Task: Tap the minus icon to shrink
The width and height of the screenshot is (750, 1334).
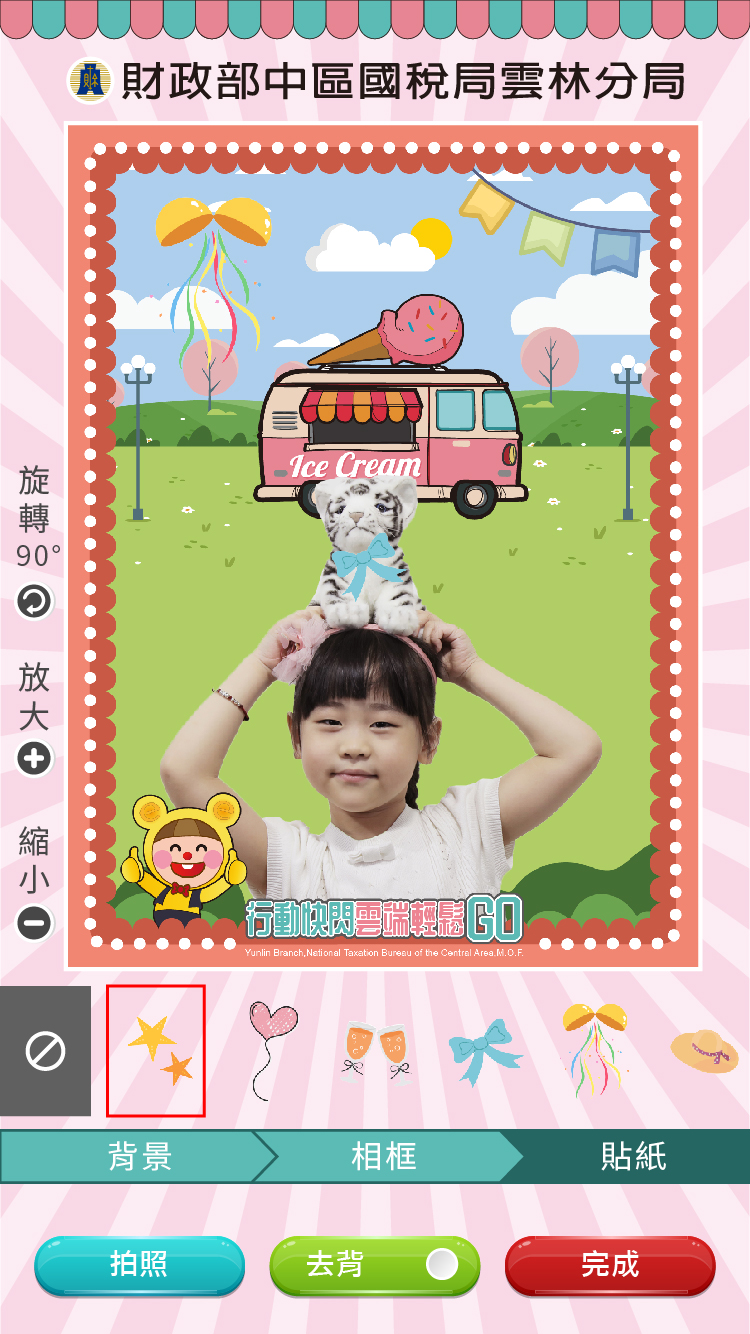Action: tap(34, 923)
